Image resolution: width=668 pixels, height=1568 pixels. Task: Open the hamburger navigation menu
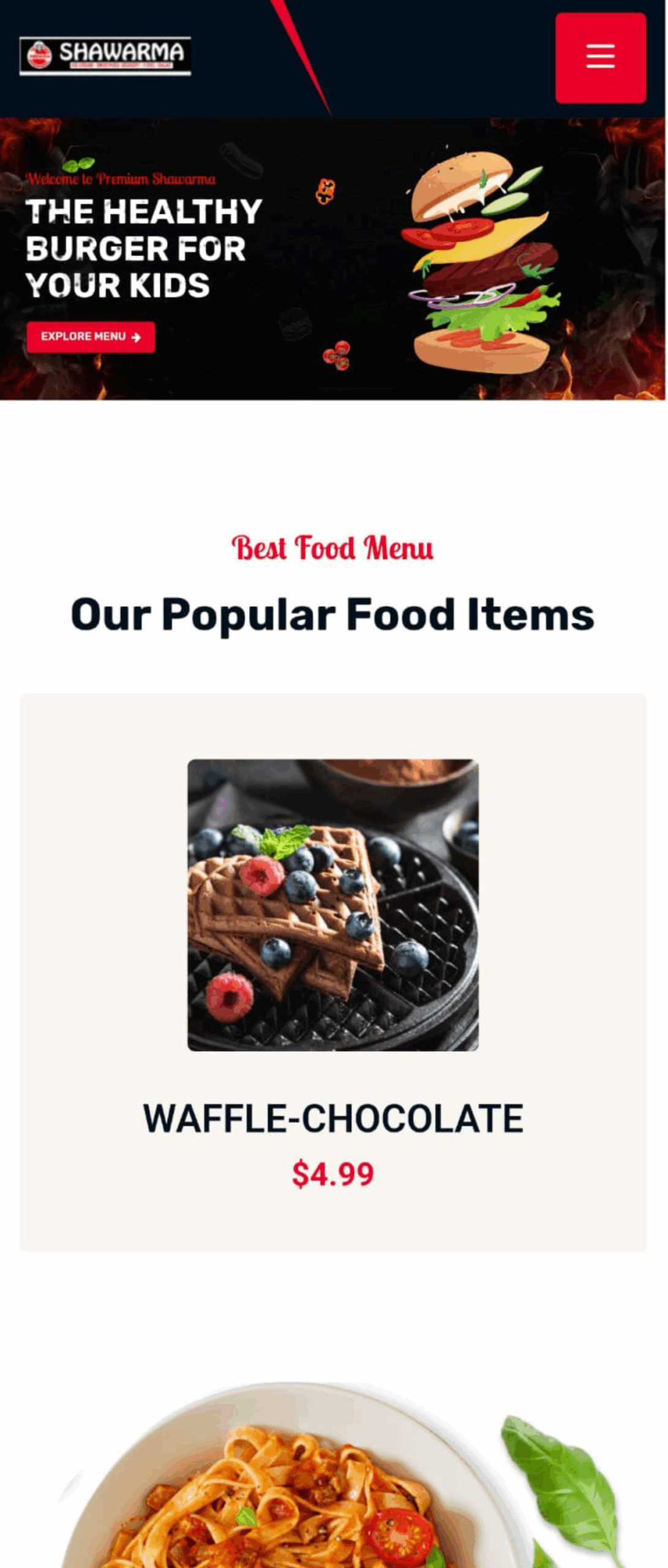[x=600, y=58]
